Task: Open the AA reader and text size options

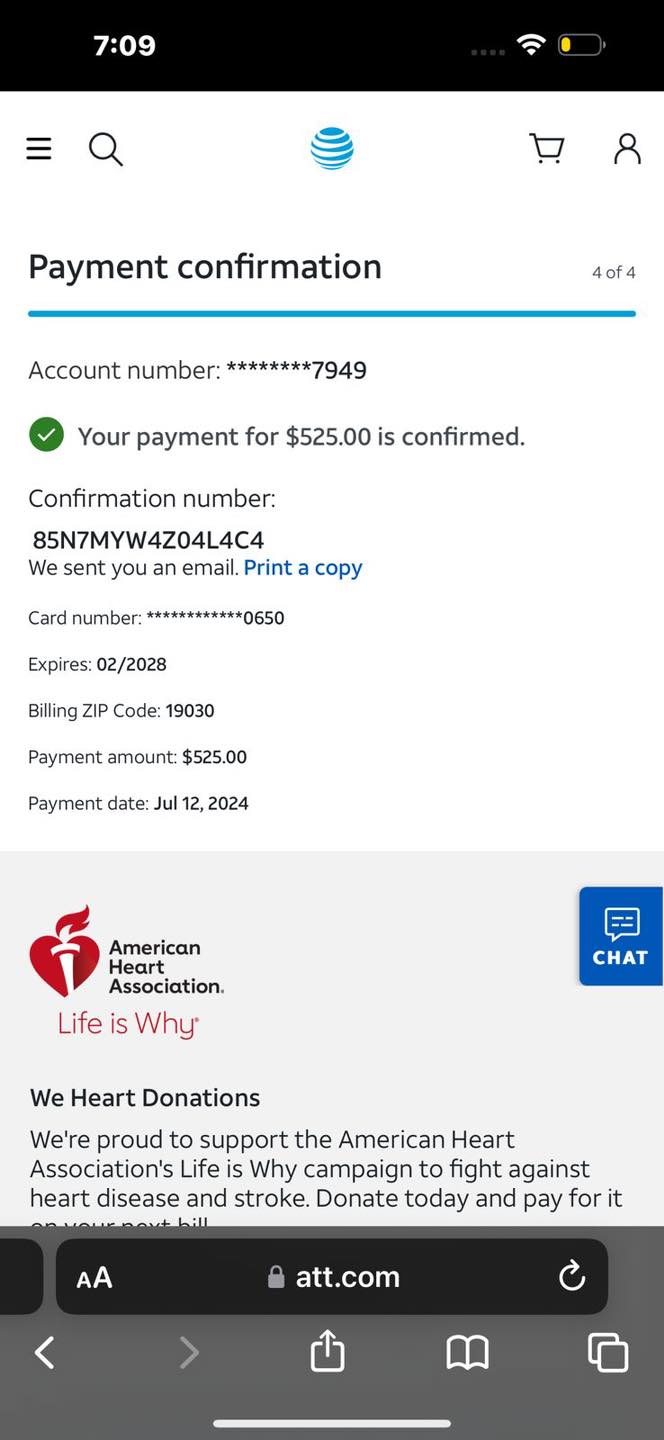Action: click(95, 1277)
